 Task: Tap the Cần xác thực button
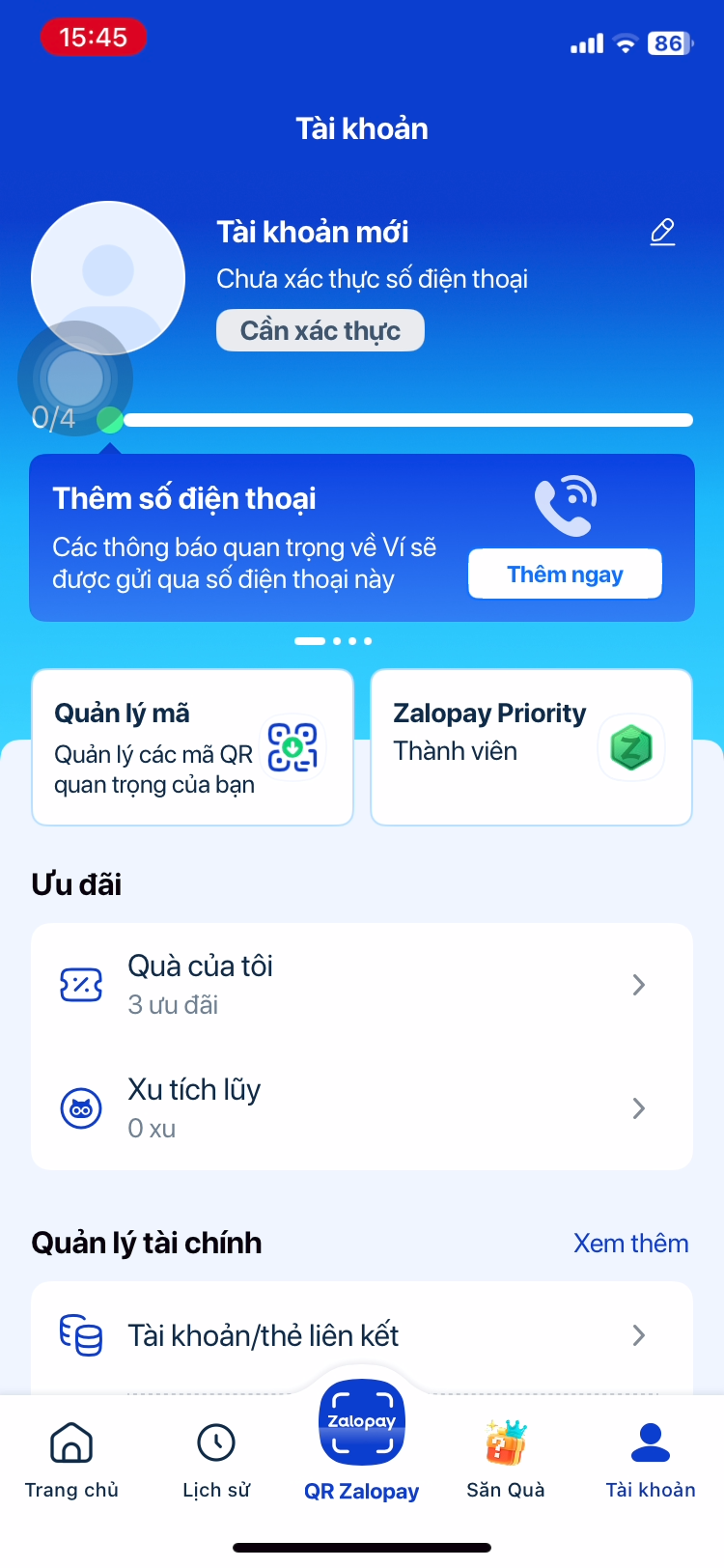tap(320, 330)
